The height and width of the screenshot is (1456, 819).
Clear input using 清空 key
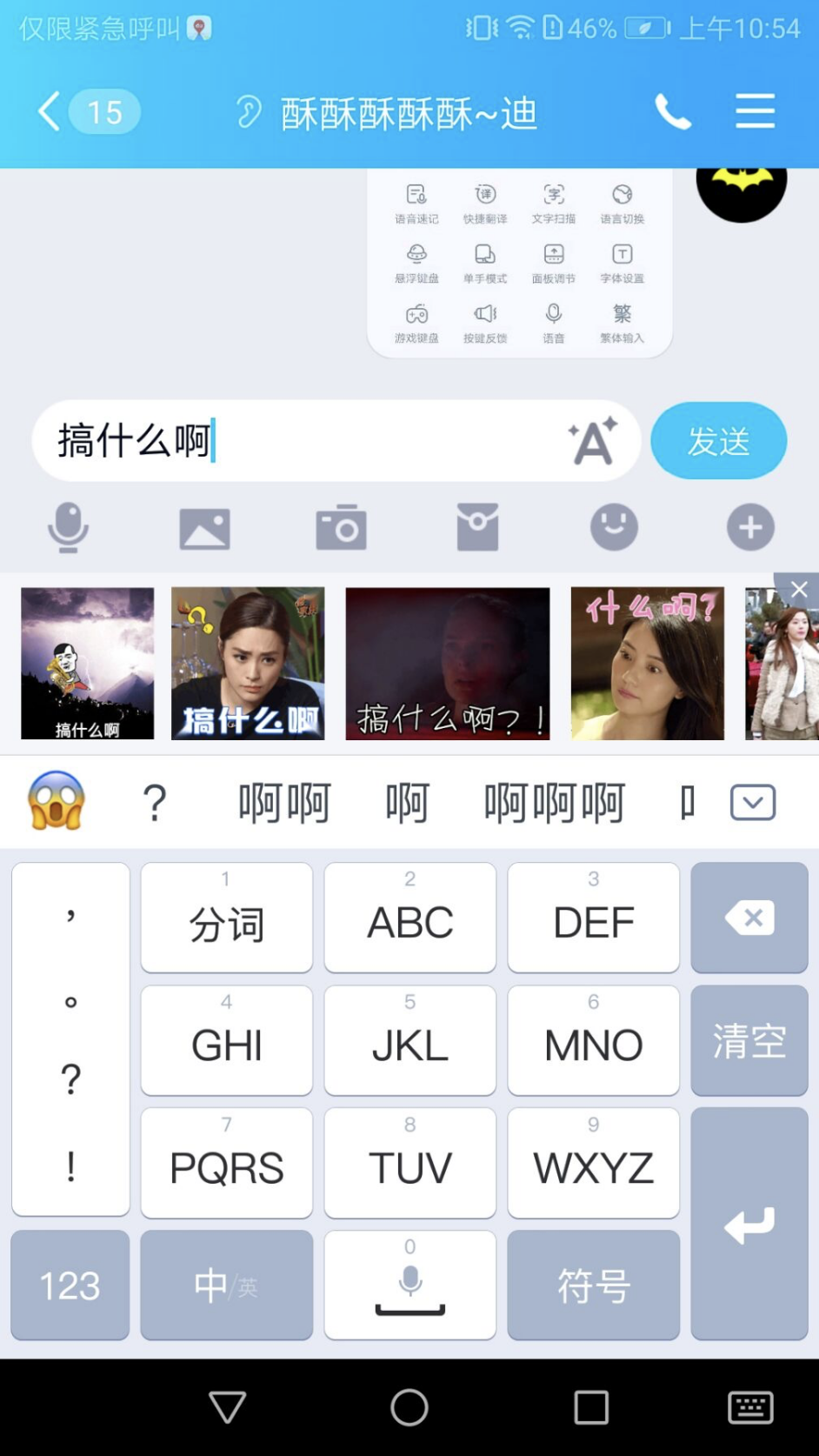coord(749,1041)
